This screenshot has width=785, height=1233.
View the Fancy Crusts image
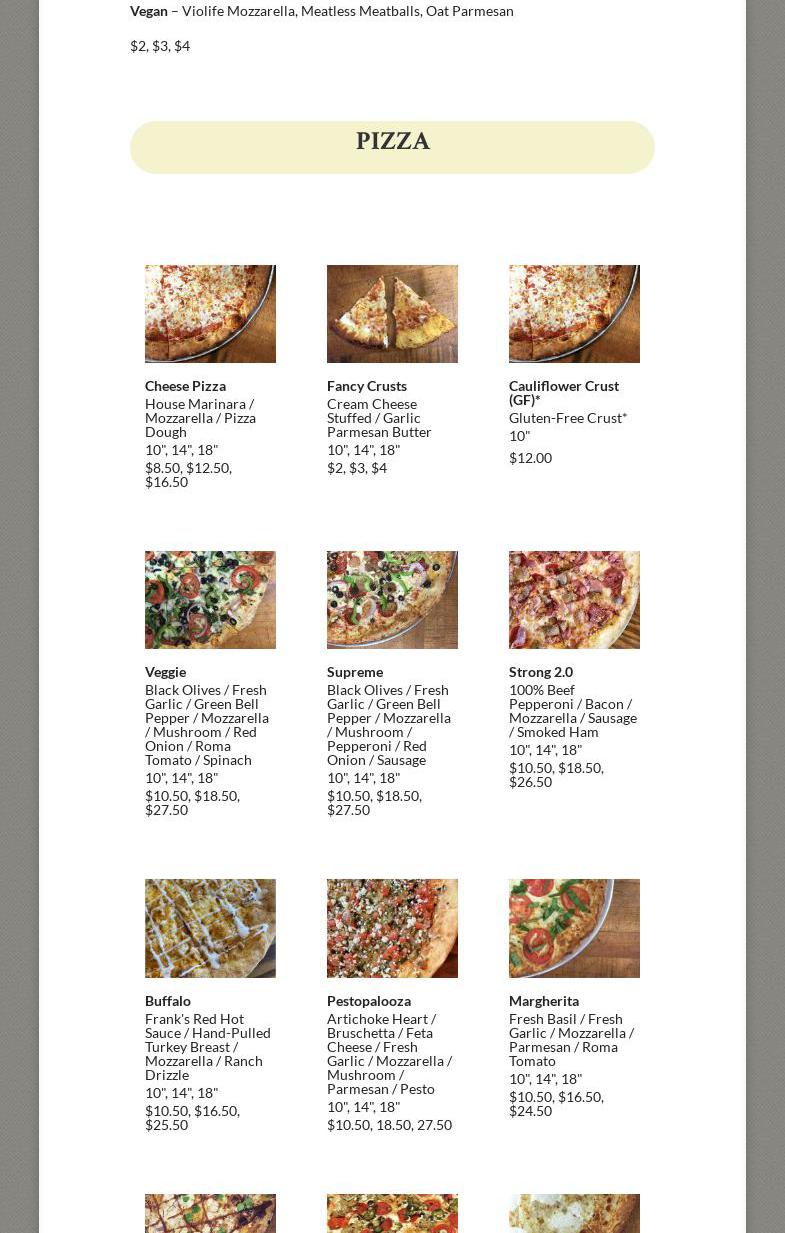(392, 314)
